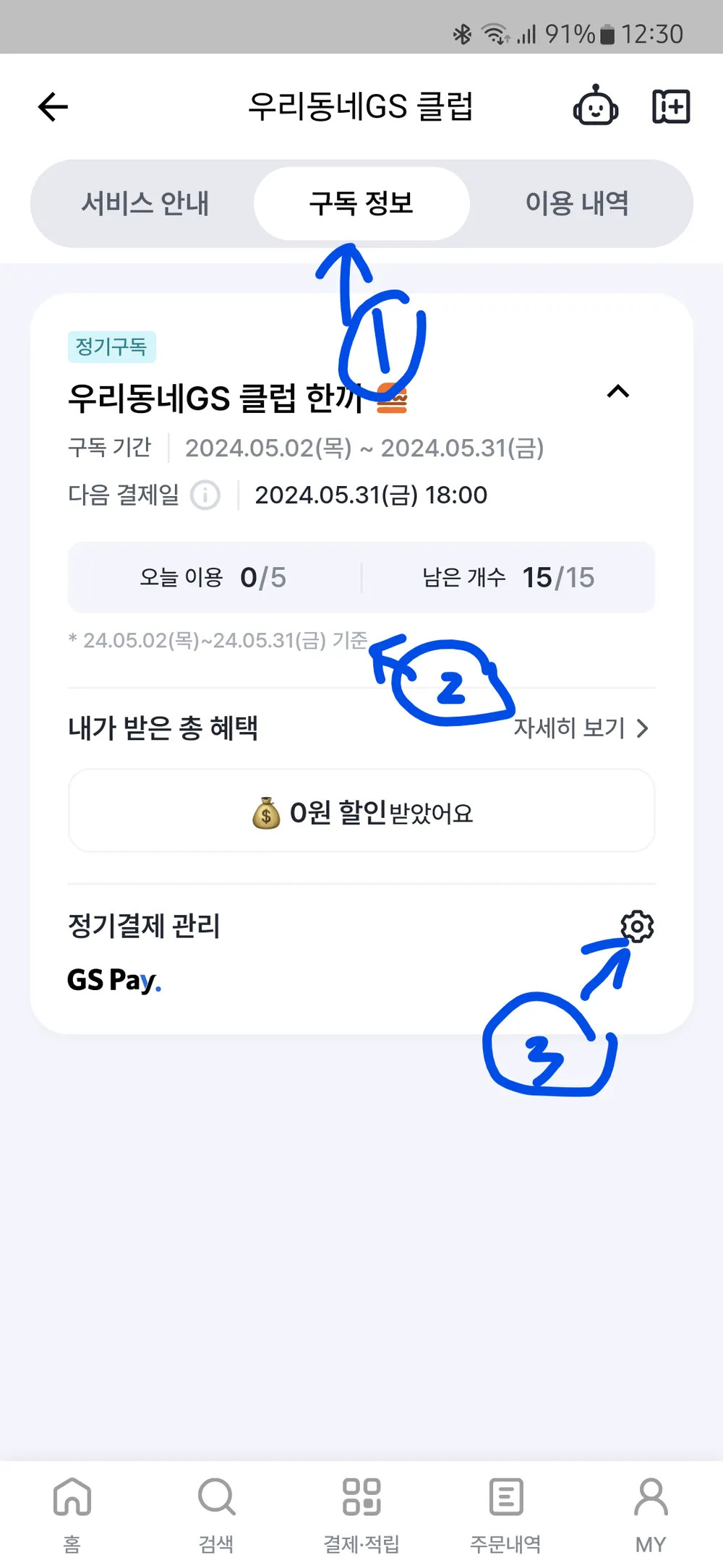723x1568 pixels.
Task: Open 자세히 보기 for total benefits
Action: [581, 728]
